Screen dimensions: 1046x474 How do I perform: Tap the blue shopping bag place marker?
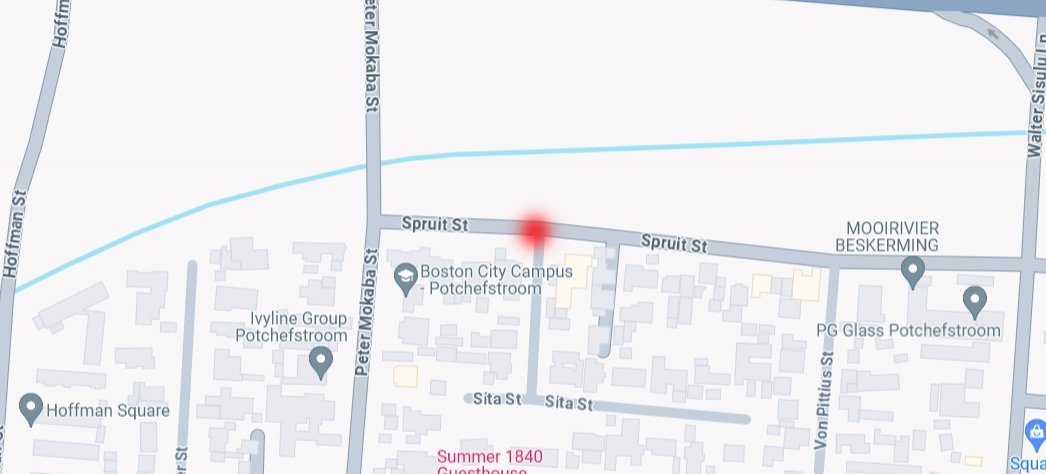[1036, 434]
